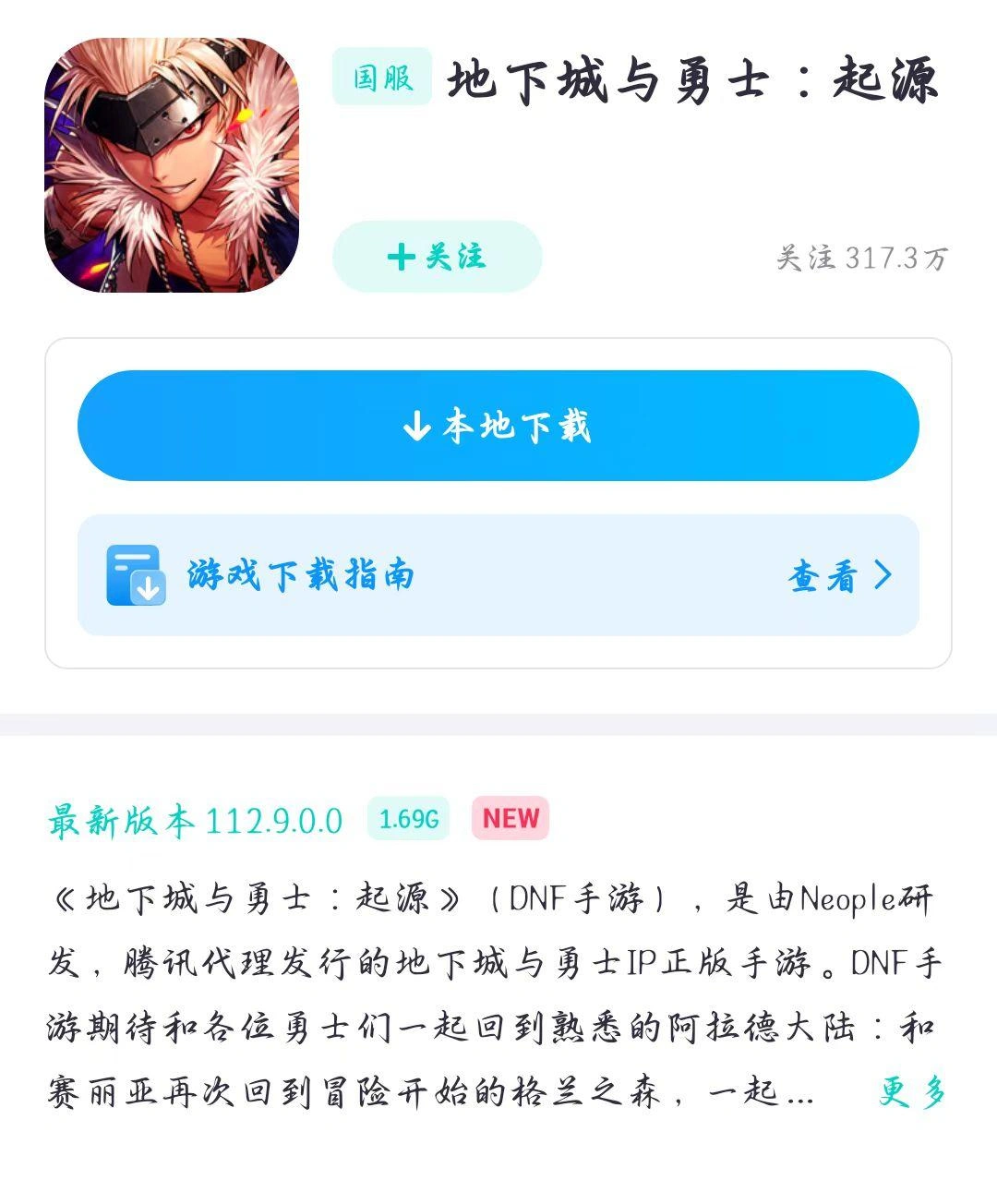Click the 国服 server badge

pos(382,81)
